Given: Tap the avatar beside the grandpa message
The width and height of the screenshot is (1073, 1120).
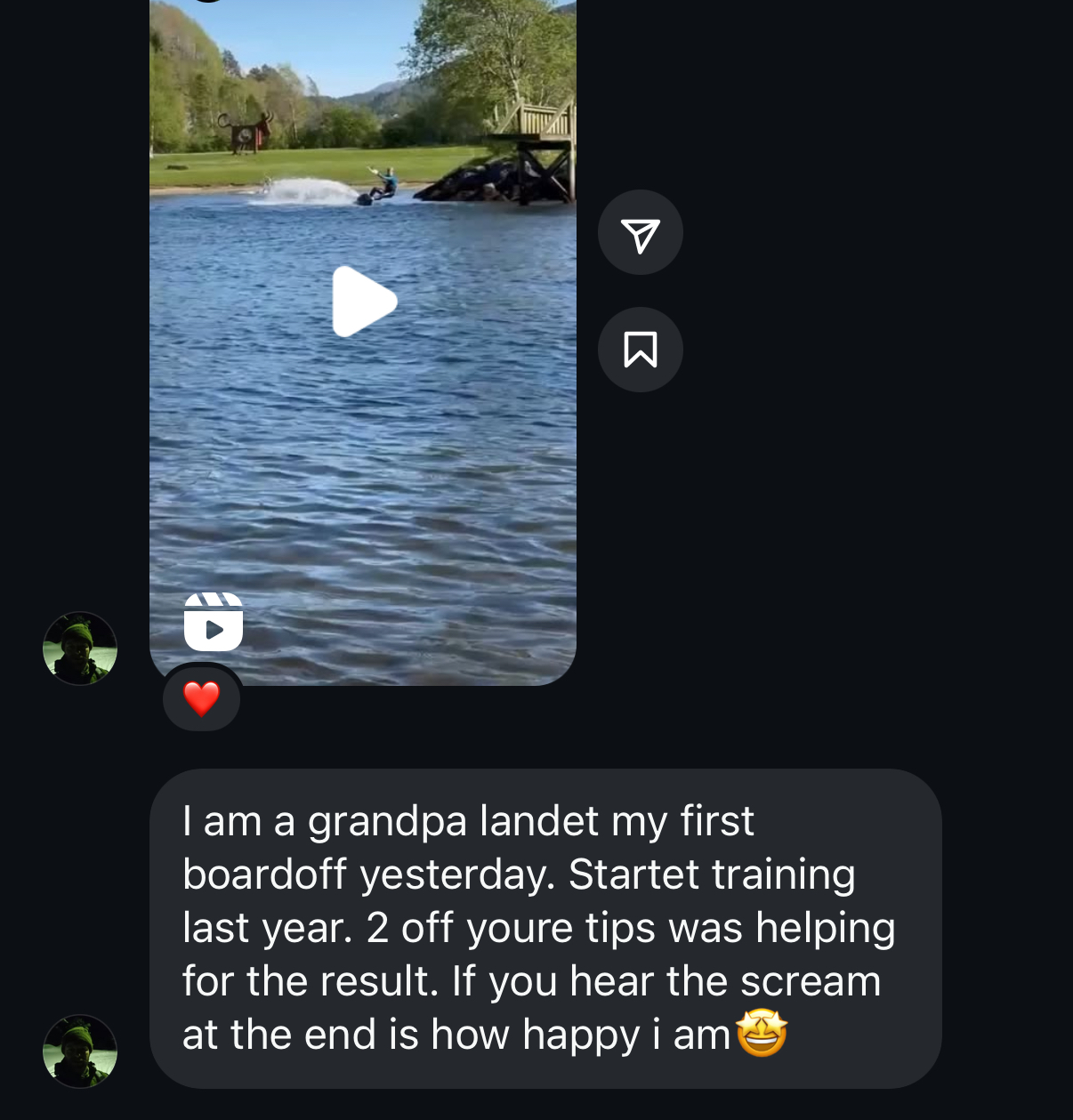Looking at the screenshot, I should pos(80,1052).
